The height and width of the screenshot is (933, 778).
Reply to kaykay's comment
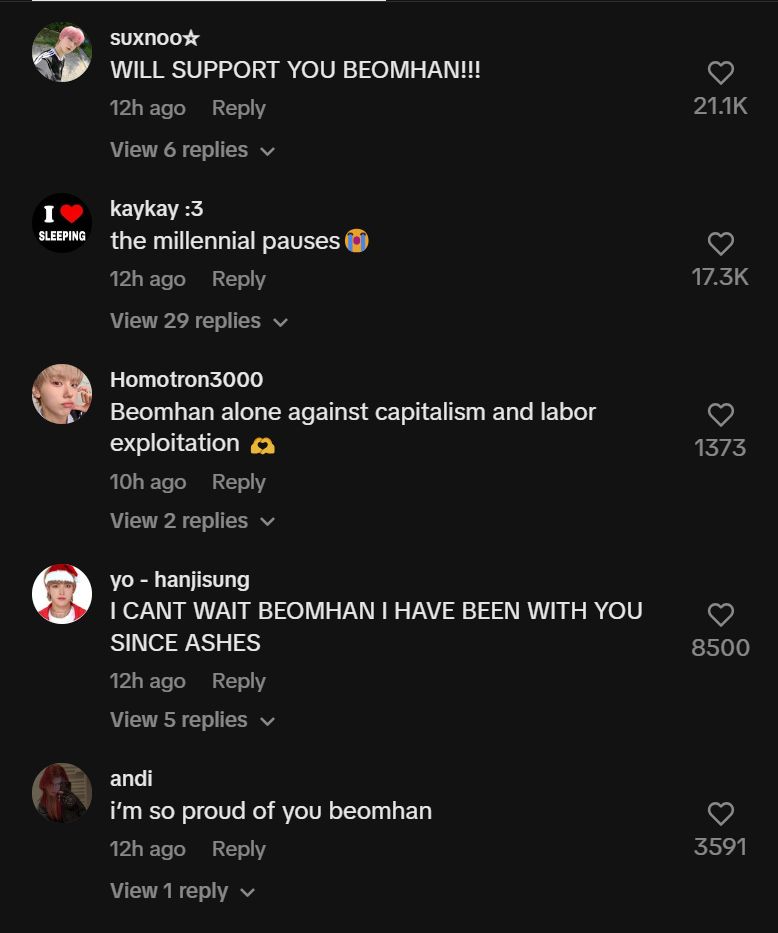click(x=238, y=279)
